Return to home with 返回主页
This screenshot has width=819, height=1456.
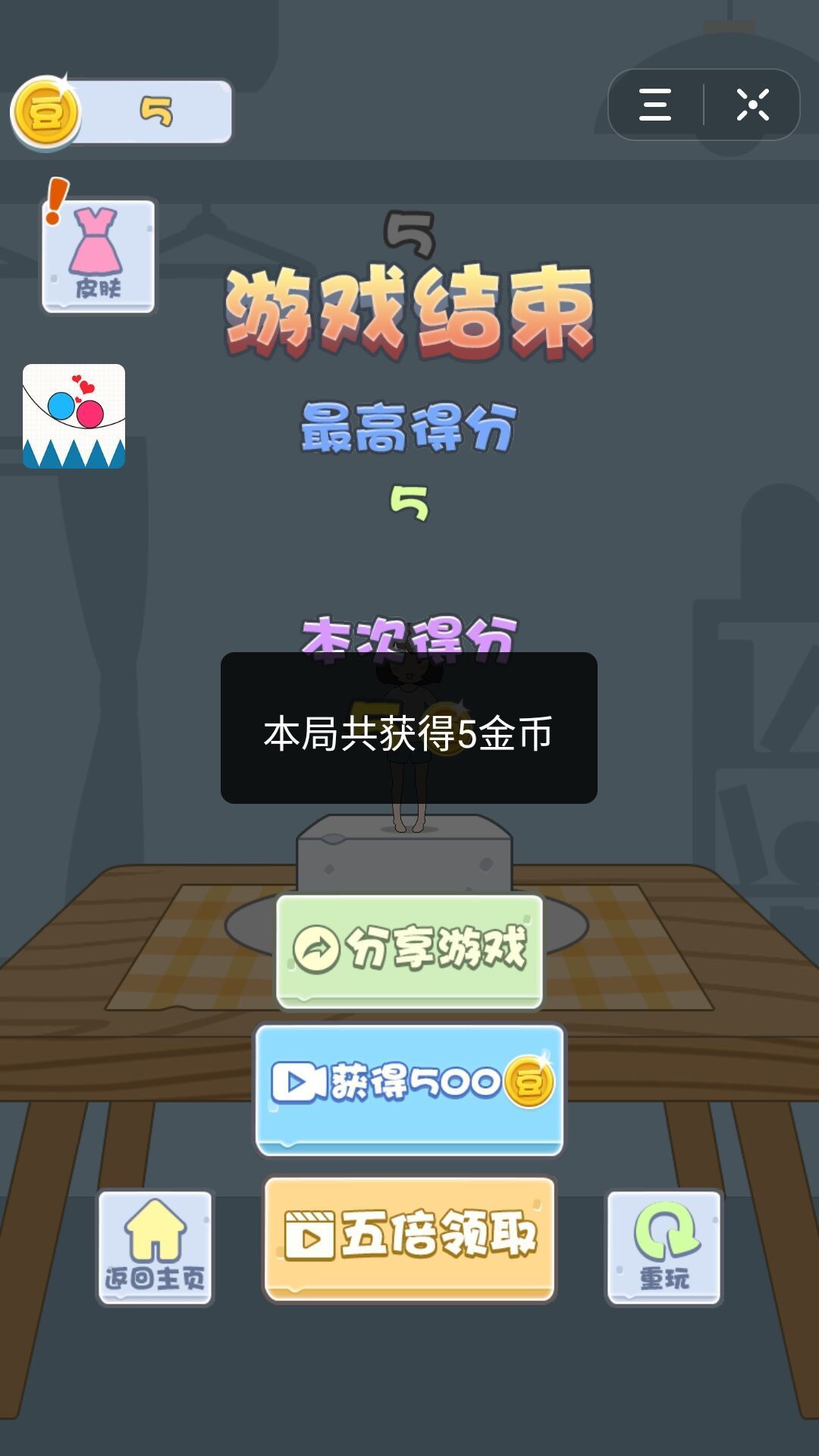point(155,1246)
